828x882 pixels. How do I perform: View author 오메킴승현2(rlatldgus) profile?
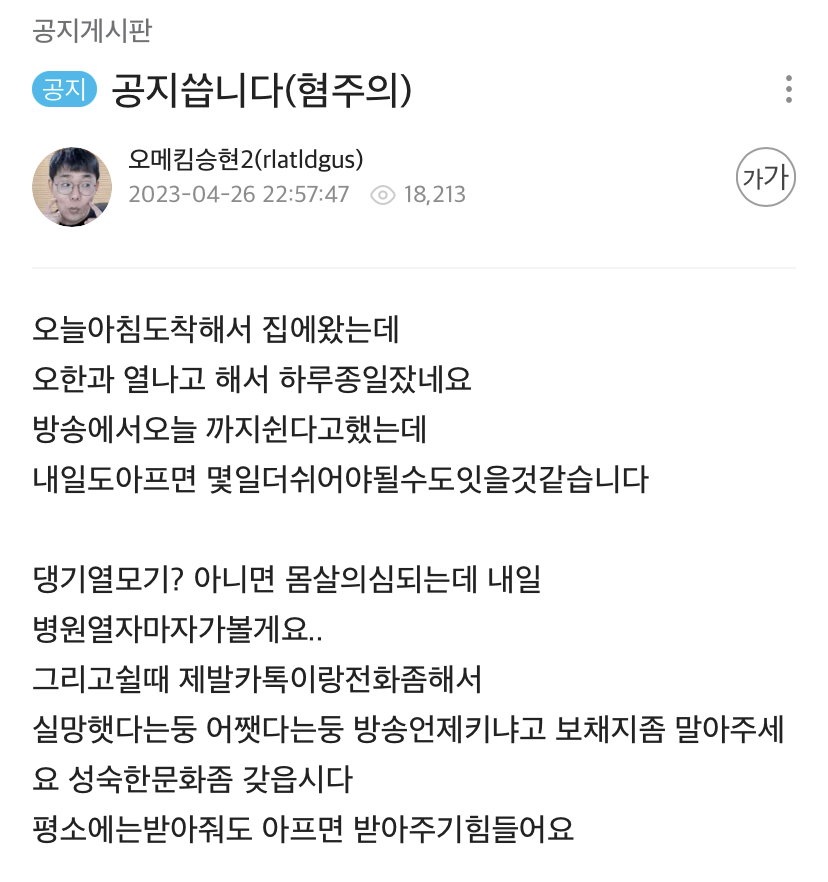click(x=245, y=159)
